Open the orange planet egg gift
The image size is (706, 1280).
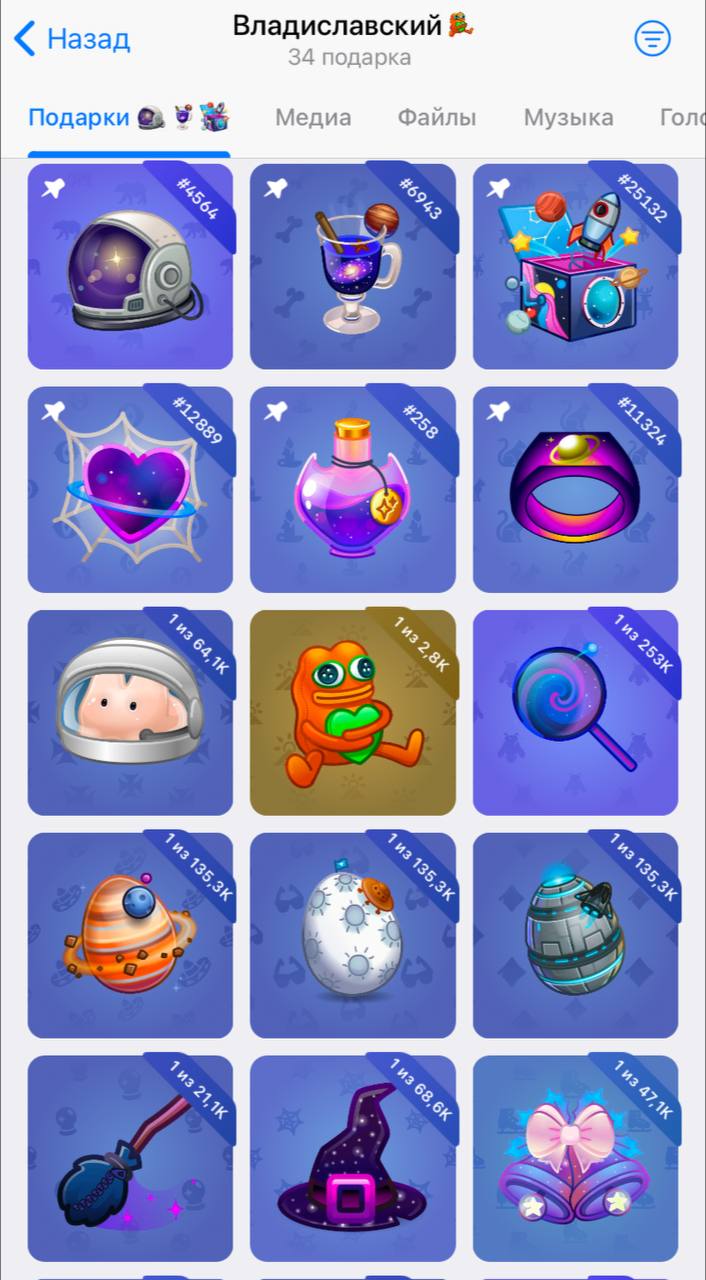(130, 935)
